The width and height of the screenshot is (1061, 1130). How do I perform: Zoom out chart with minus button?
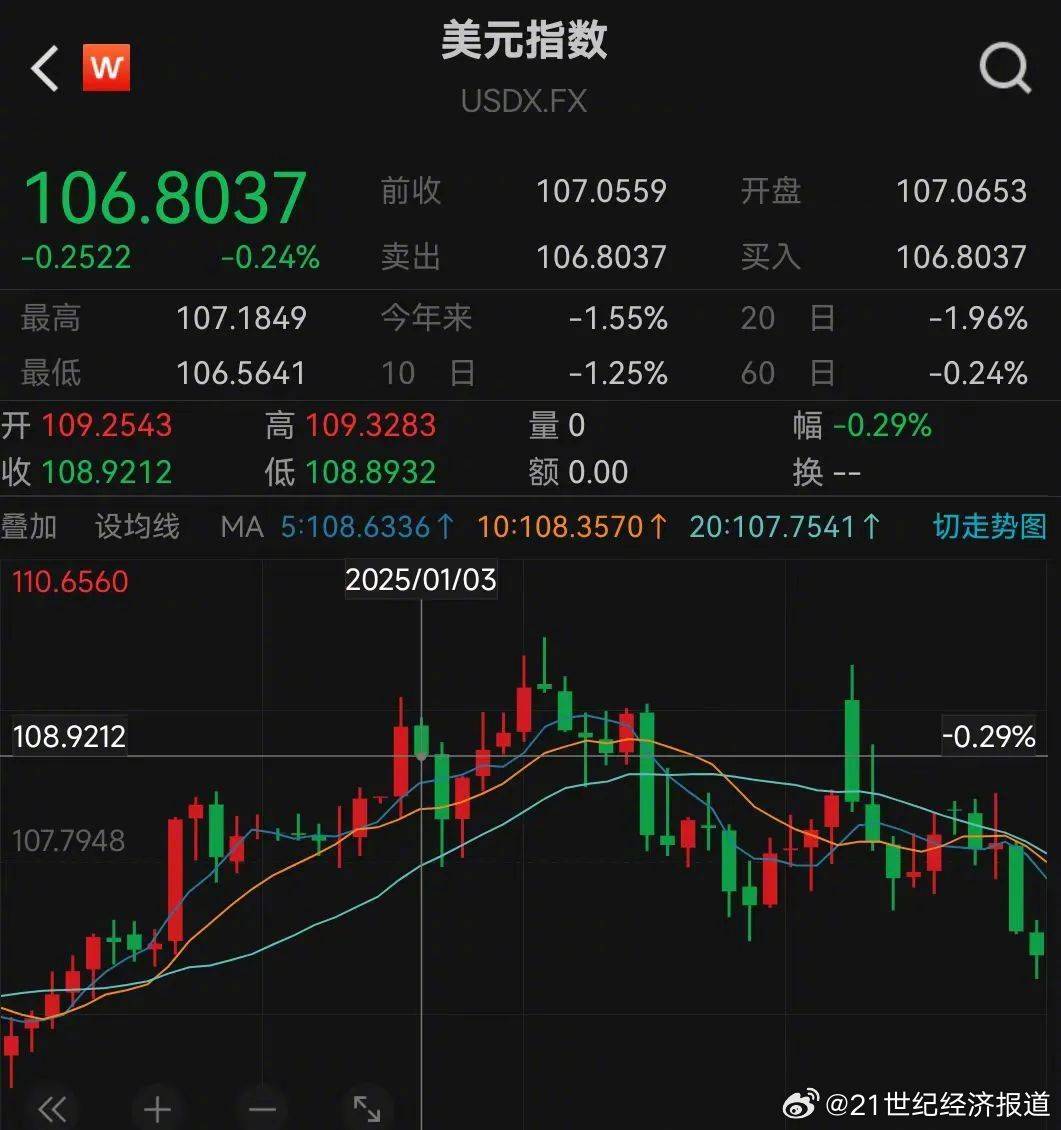(x=262, y=1108)
